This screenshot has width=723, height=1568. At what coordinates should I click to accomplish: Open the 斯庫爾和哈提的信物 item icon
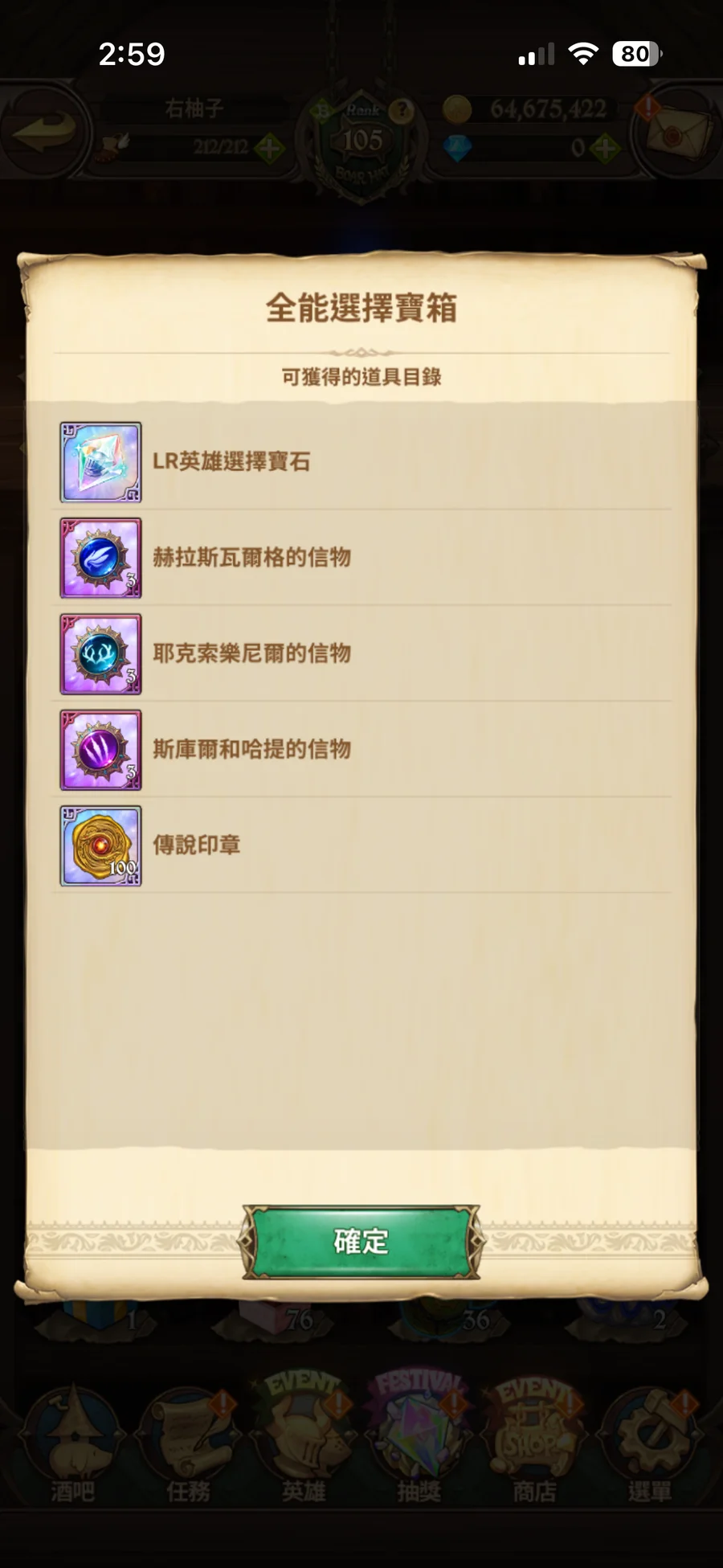pyautogui.click(x=100, y=749)
